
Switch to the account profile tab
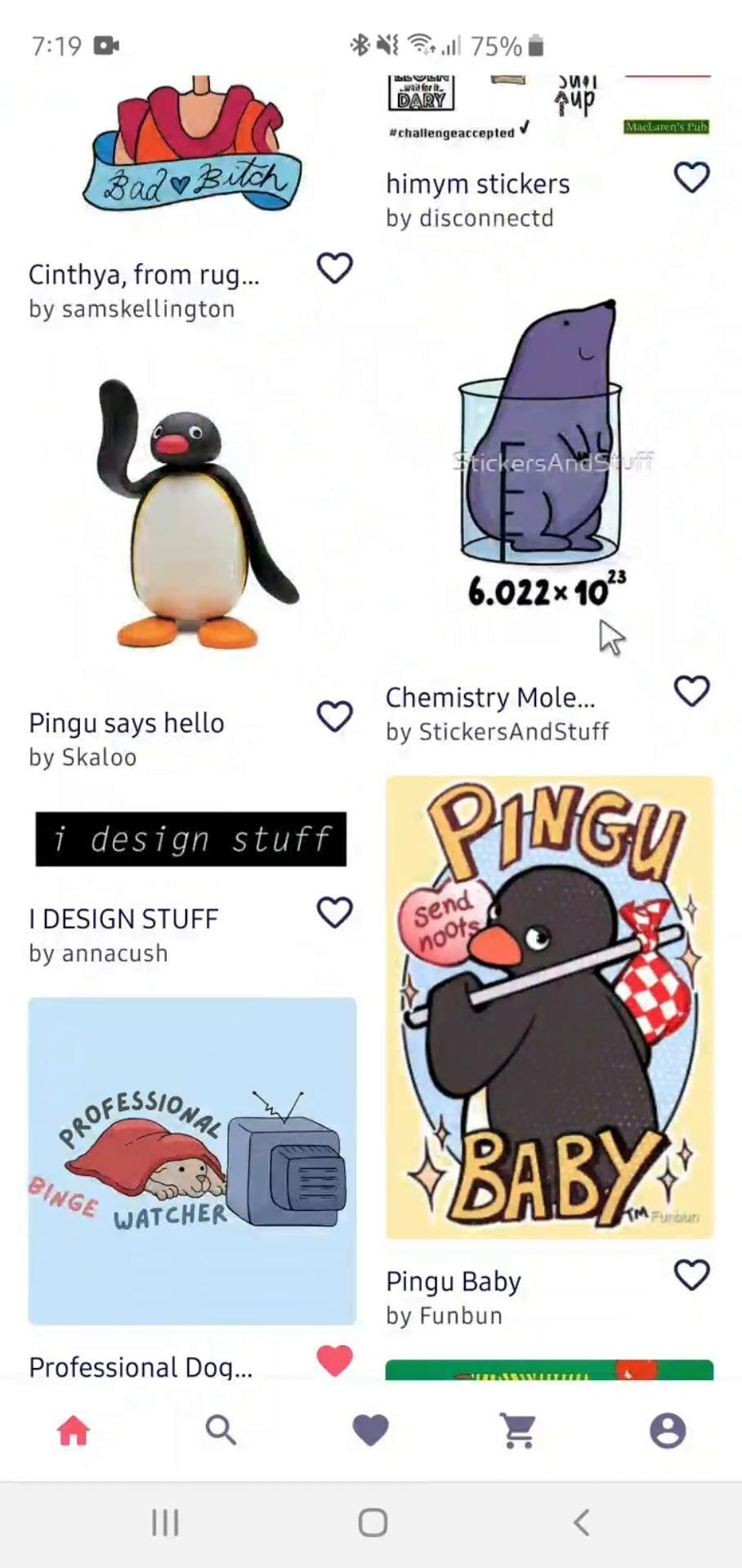[x=668, y=1431]
